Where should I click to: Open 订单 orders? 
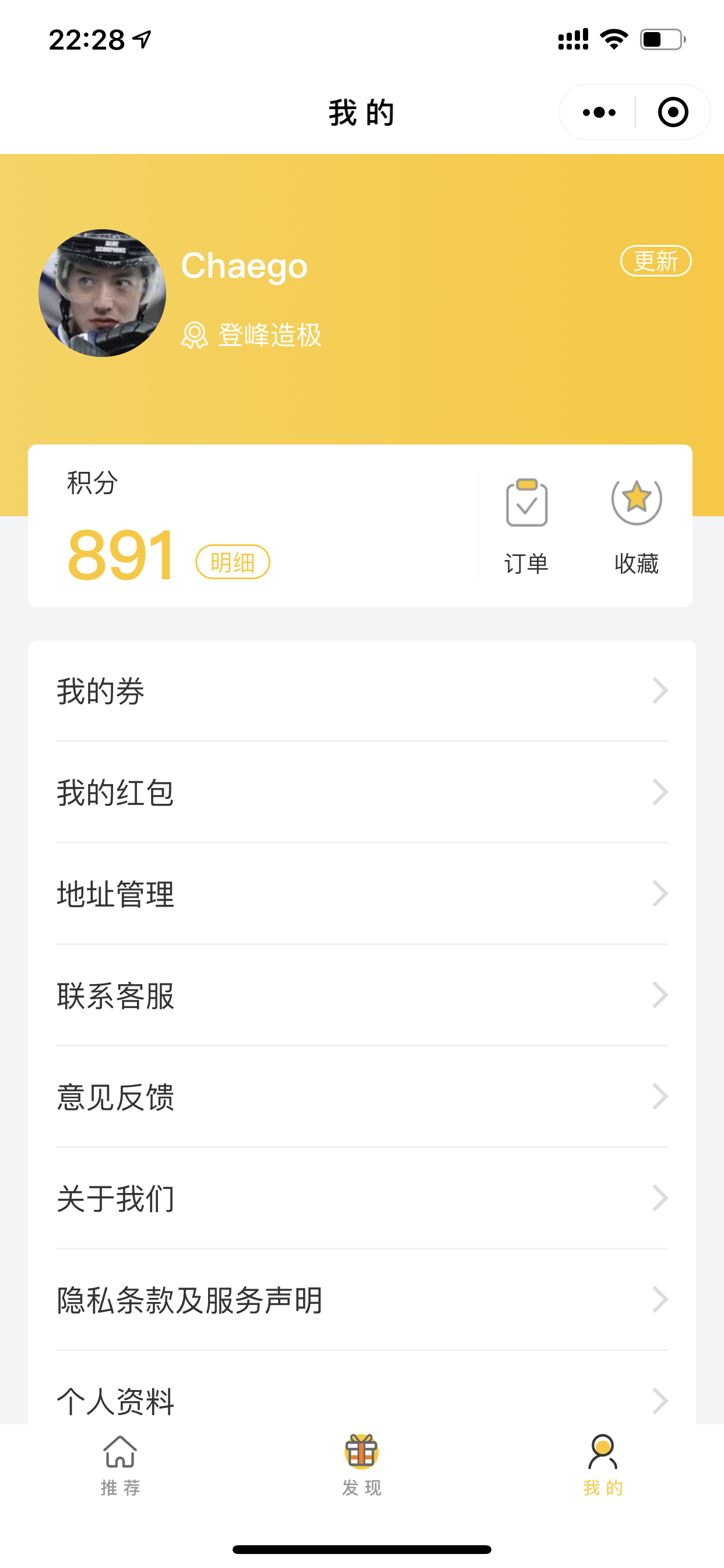point(526,527)
